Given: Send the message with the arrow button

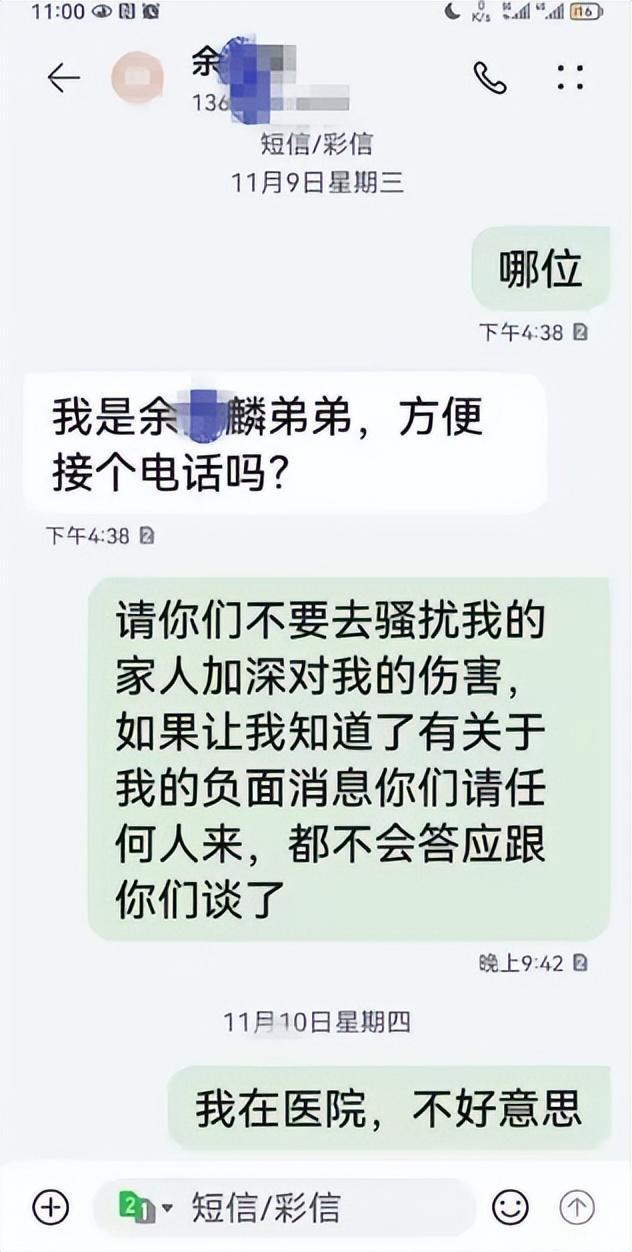Looking at the screenshot, I should [x=576, y=1207].
